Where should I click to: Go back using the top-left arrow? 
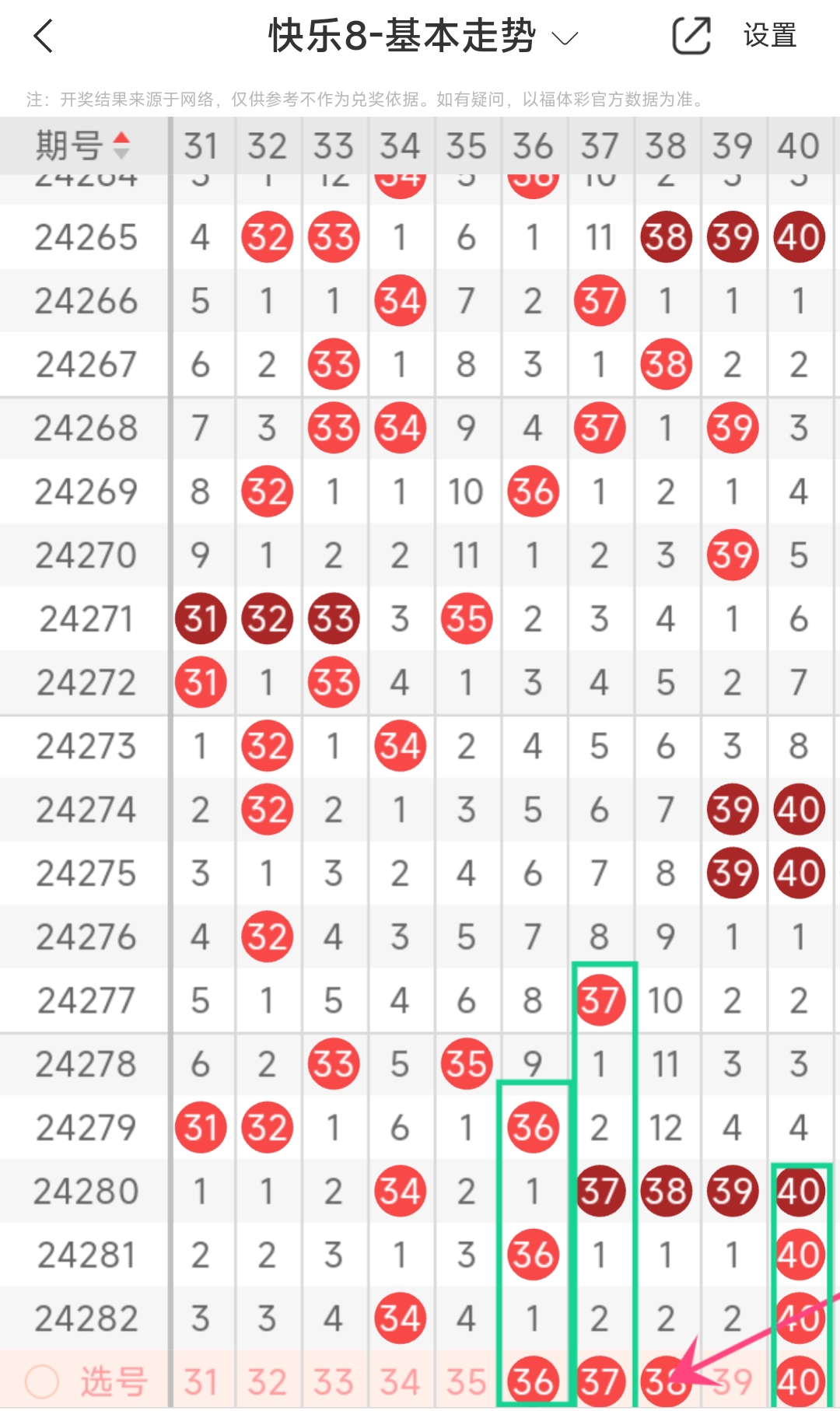(x=44, y=37)
